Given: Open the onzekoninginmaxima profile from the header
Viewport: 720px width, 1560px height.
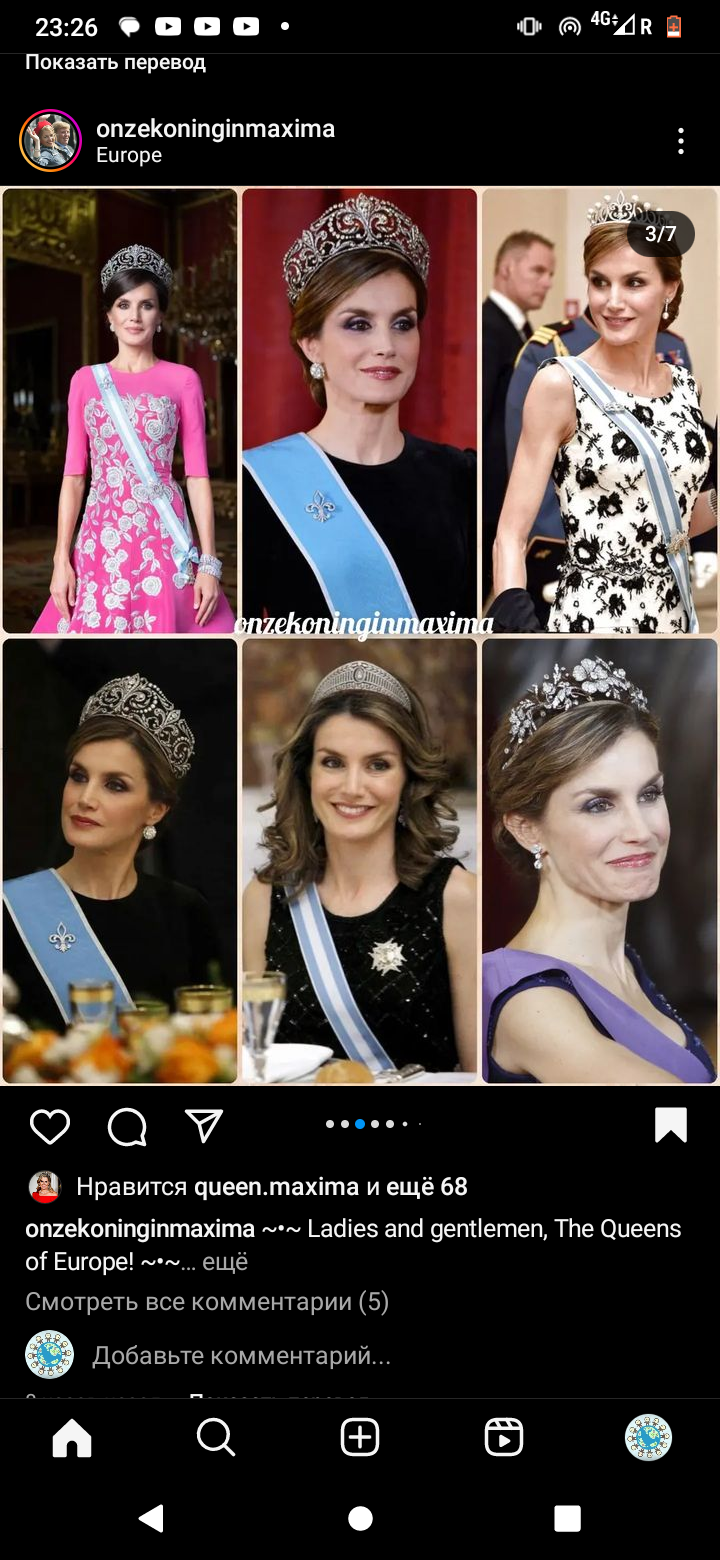Looking at the screenshot, I should 215,129.
